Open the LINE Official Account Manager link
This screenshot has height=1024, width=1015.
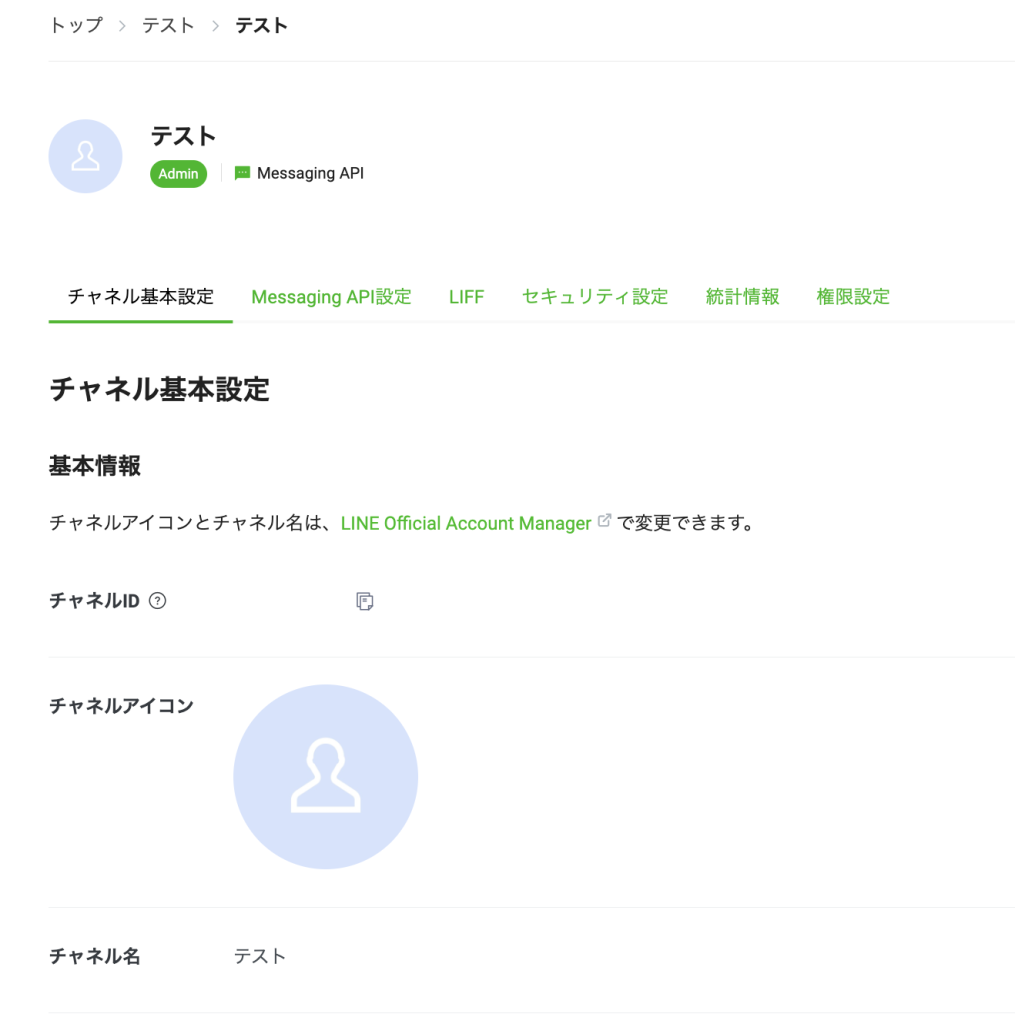pos(466,523)
